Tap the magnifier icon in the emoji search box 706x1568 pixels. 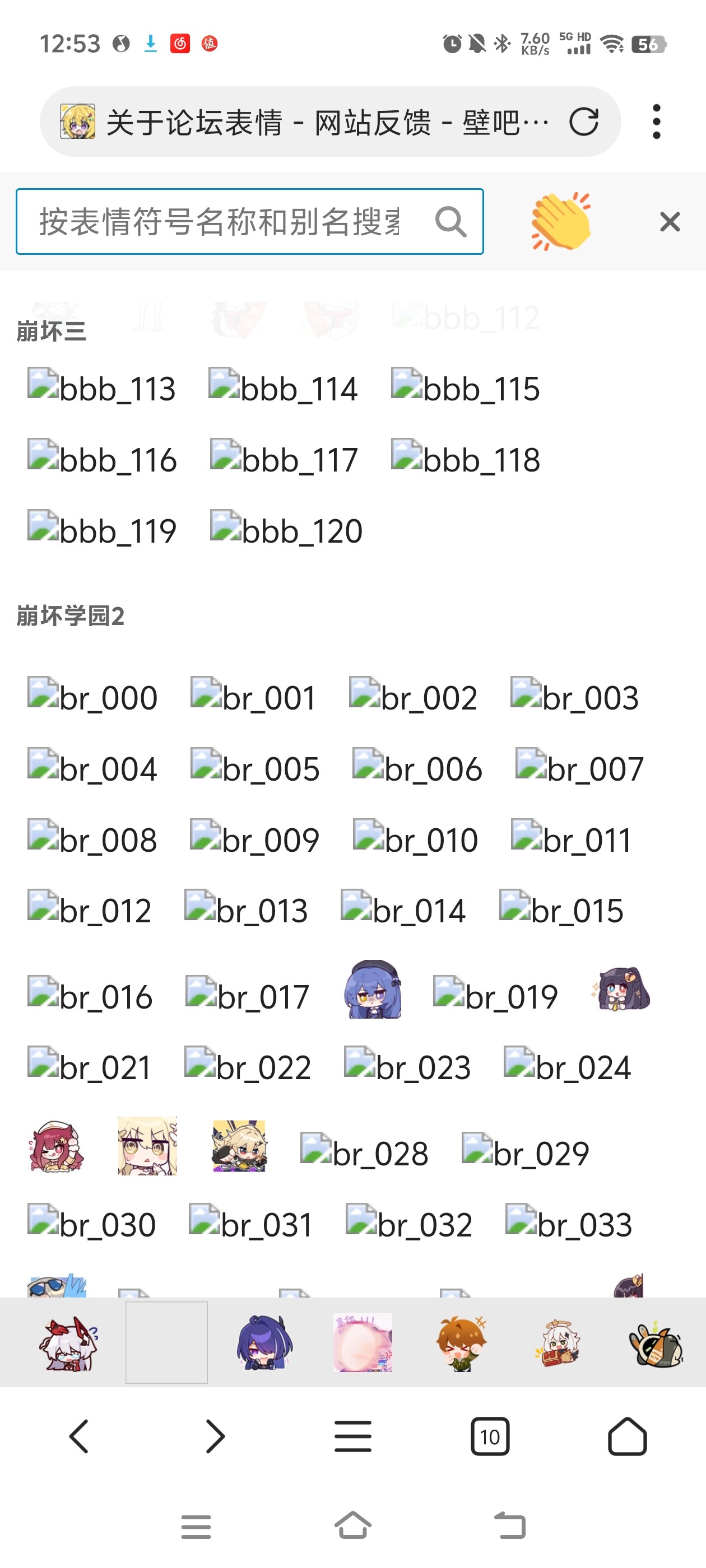(x=450, y=222)
